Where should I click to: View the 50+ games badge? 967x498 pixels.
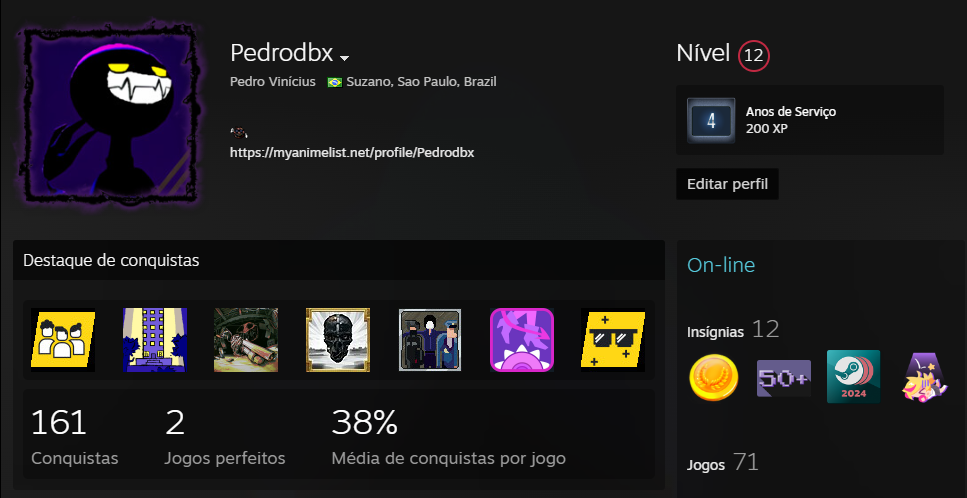[783, 378]
